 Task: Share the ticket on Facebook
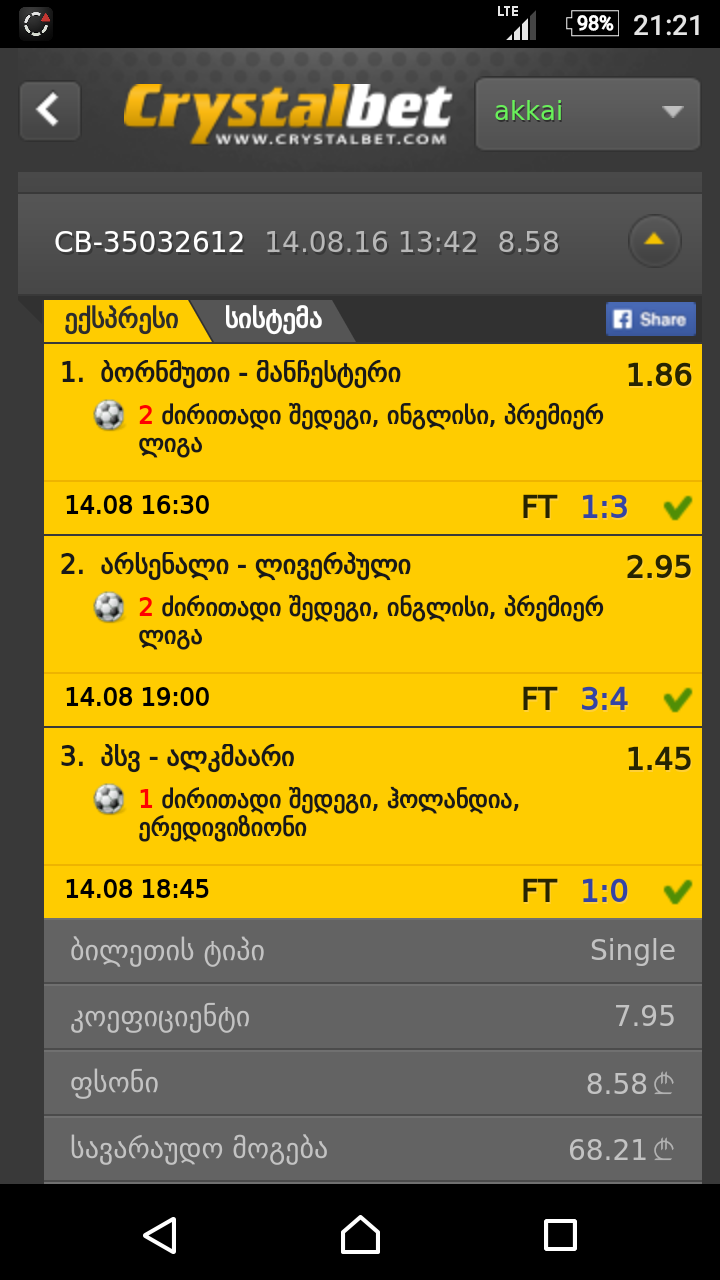click(650, 319)
